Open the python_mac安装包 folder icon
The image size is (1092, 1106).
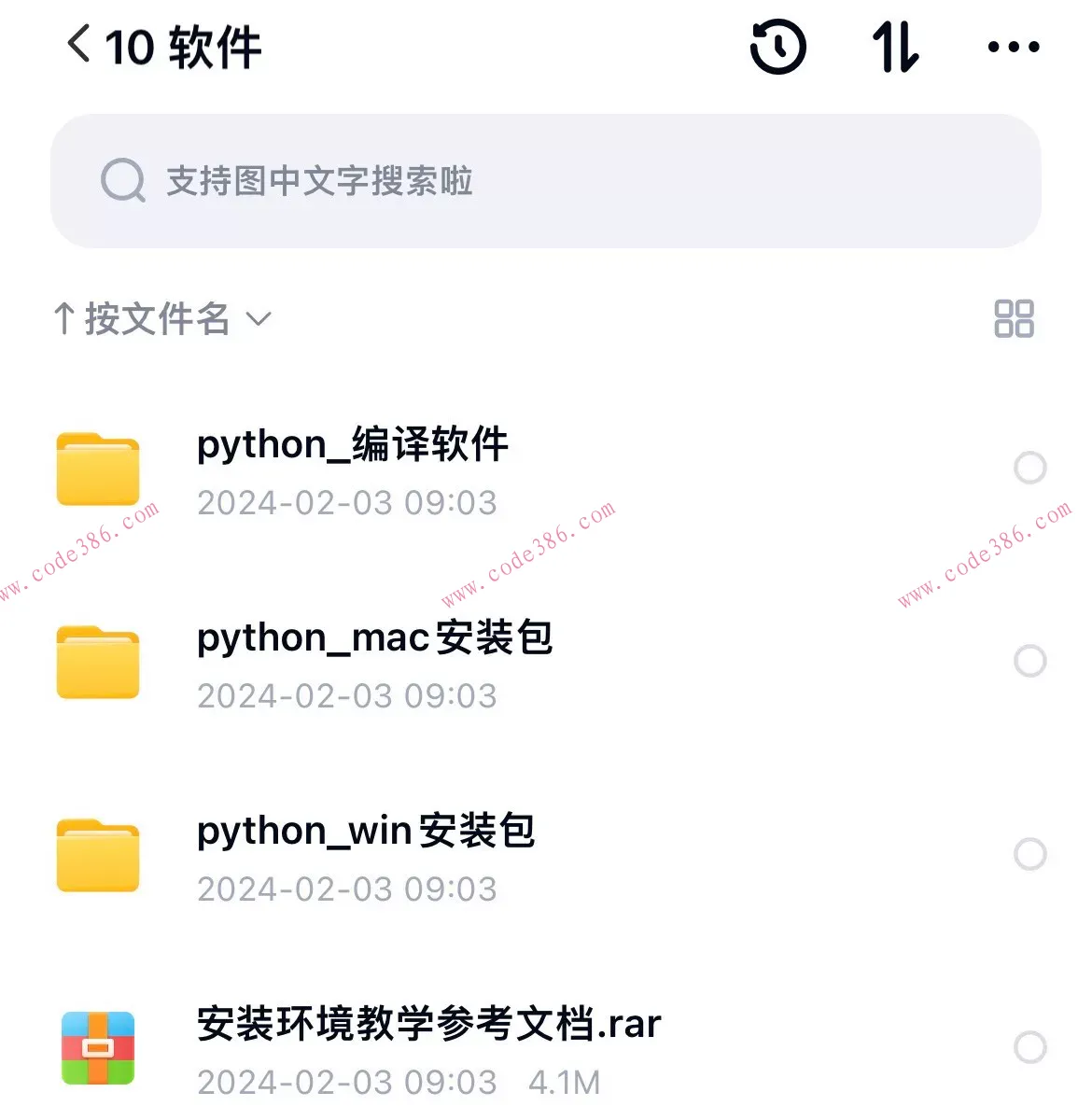tap(98, 664)
